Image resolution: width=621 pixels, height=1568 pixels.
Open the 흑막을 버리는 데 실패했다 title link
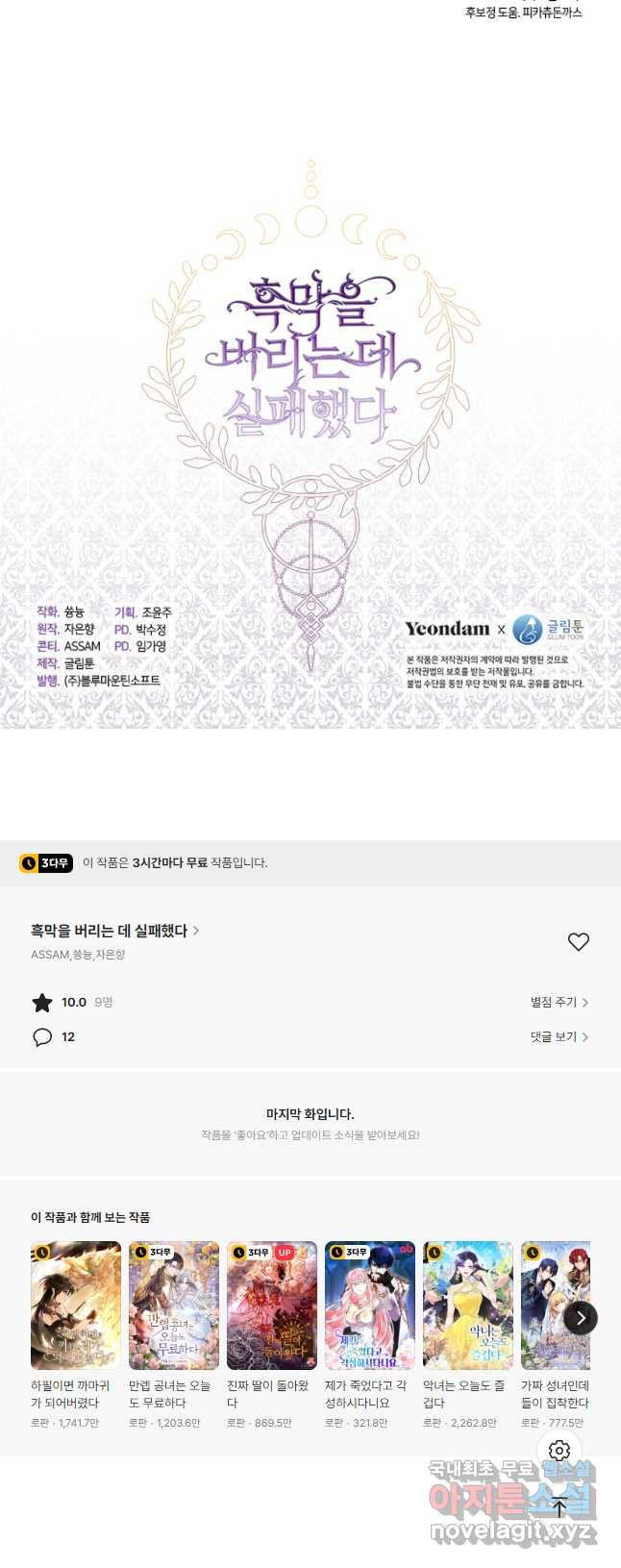[x=114, y=931]
